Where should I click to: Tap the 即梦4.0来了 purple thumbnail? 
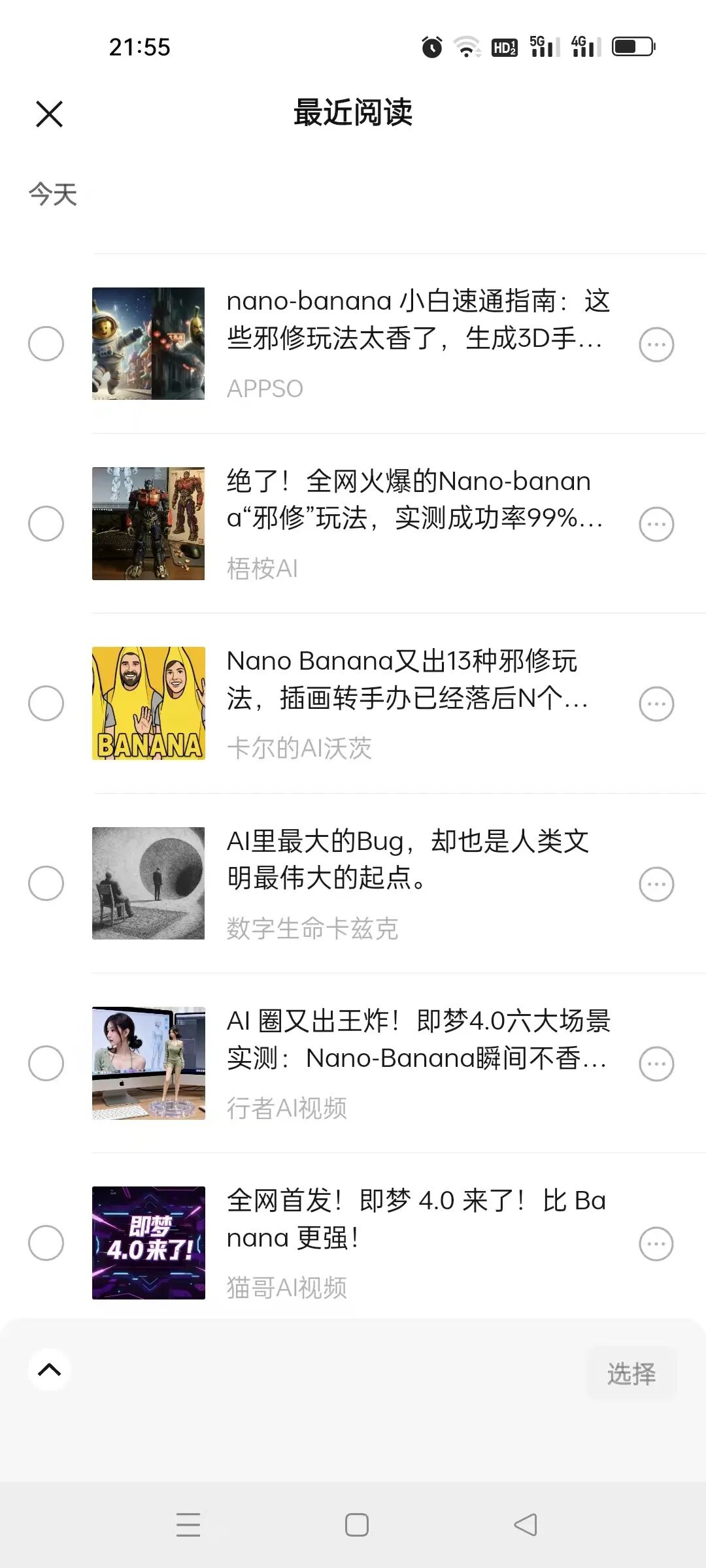pos(148,1242)
